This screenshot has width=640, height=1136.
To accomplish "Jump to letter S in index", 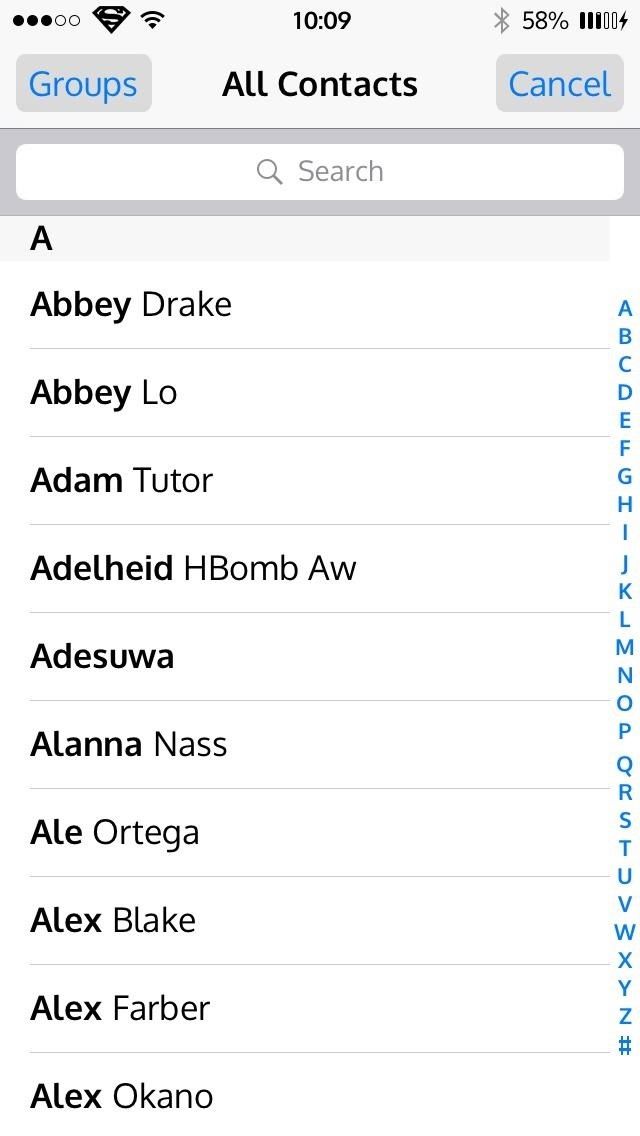I will 625,820.
